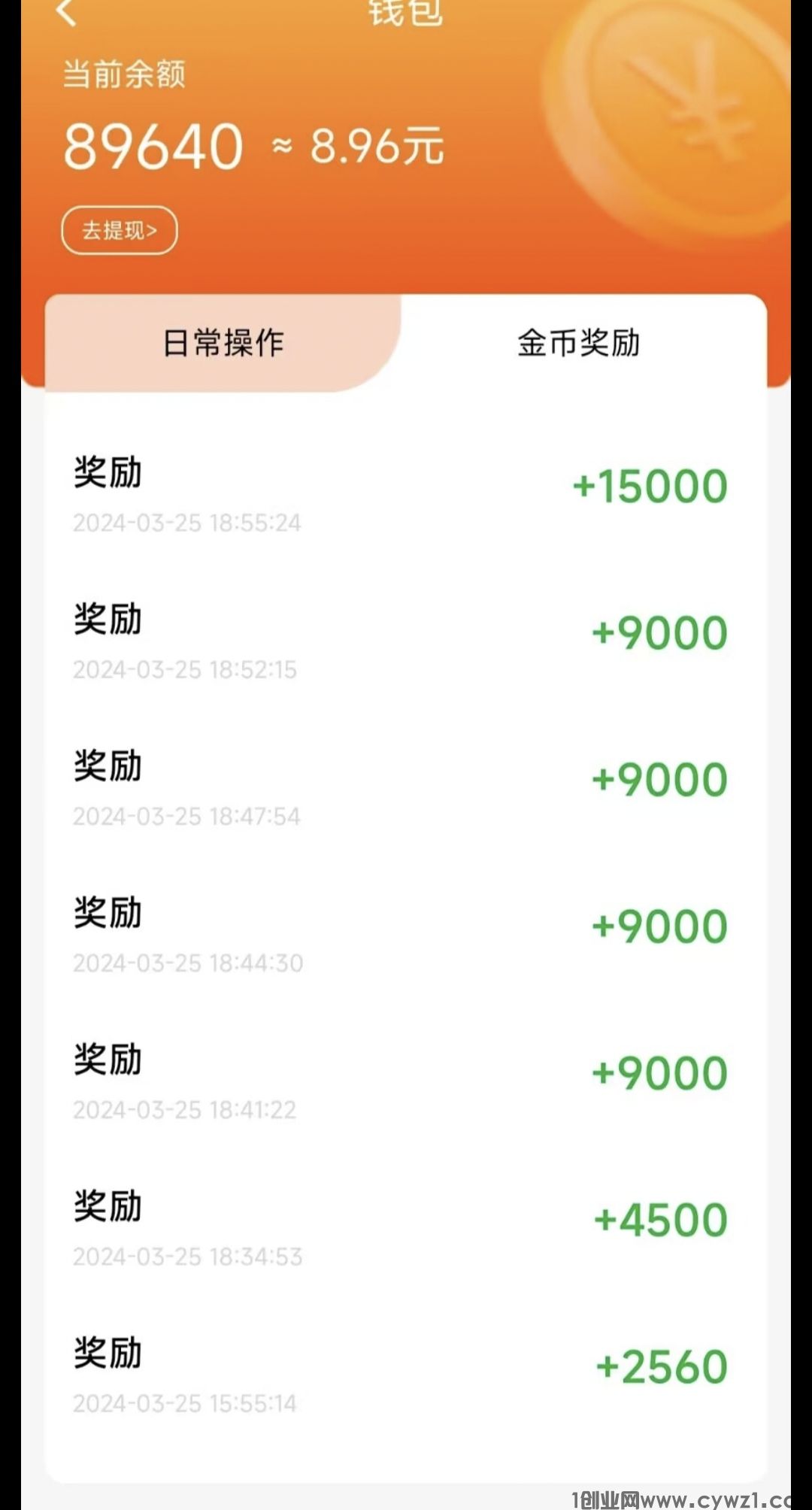The image size is (812, 1510).
Task: Tap the 去提现 withdraw button
Action: tap(120, 230)
